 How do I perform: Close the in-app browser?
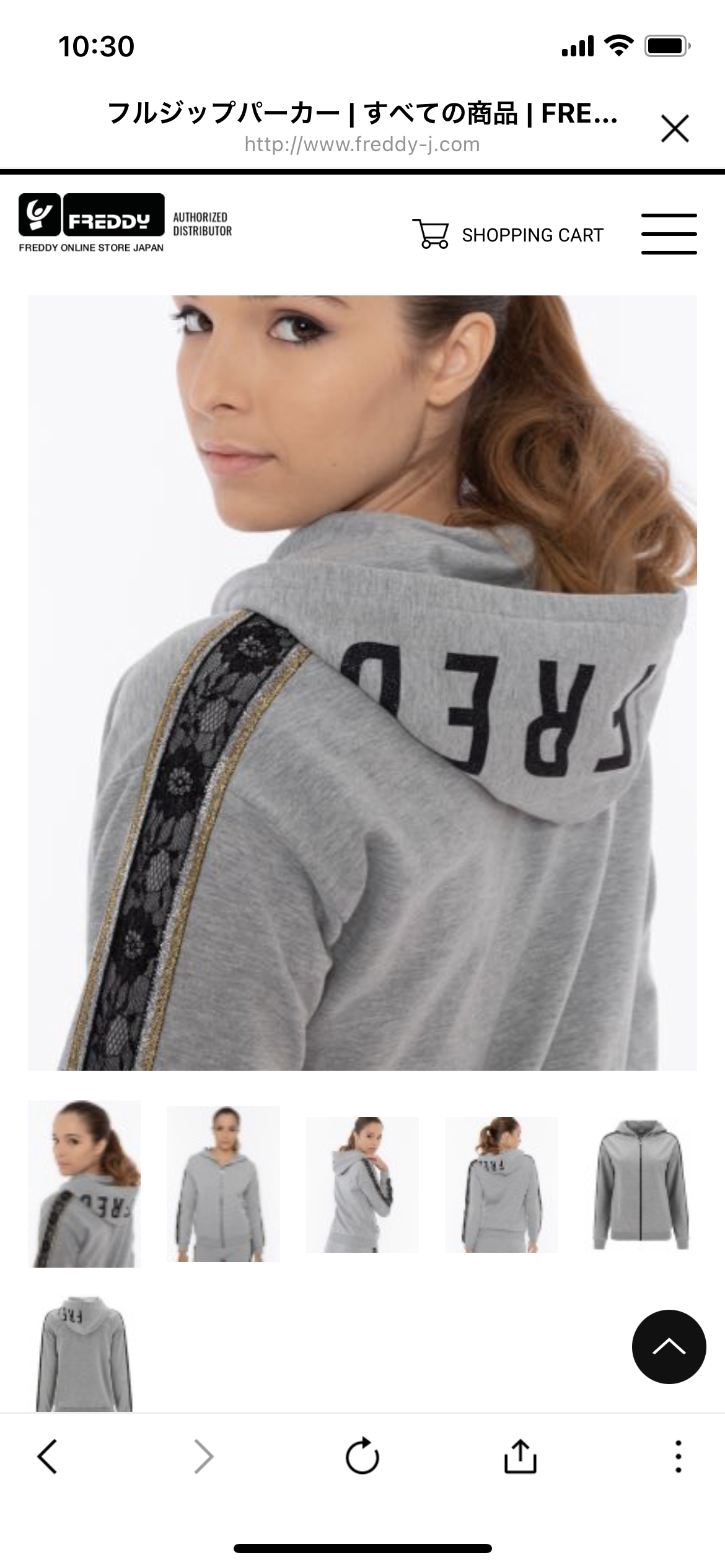pyautogui.click(x=674, y=129)
